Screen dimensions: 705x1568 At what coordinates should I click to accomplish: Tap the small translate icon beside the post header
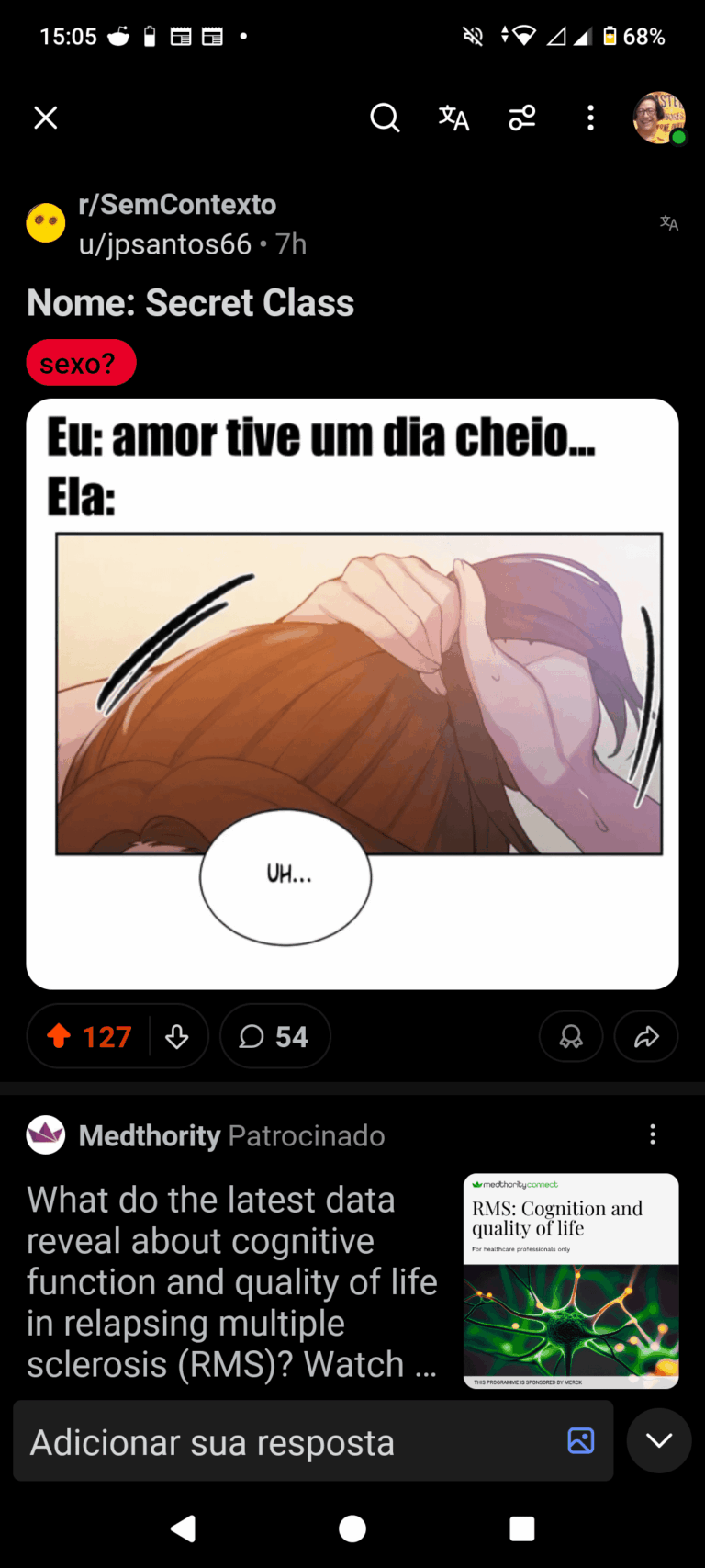(x=669, y=223)
